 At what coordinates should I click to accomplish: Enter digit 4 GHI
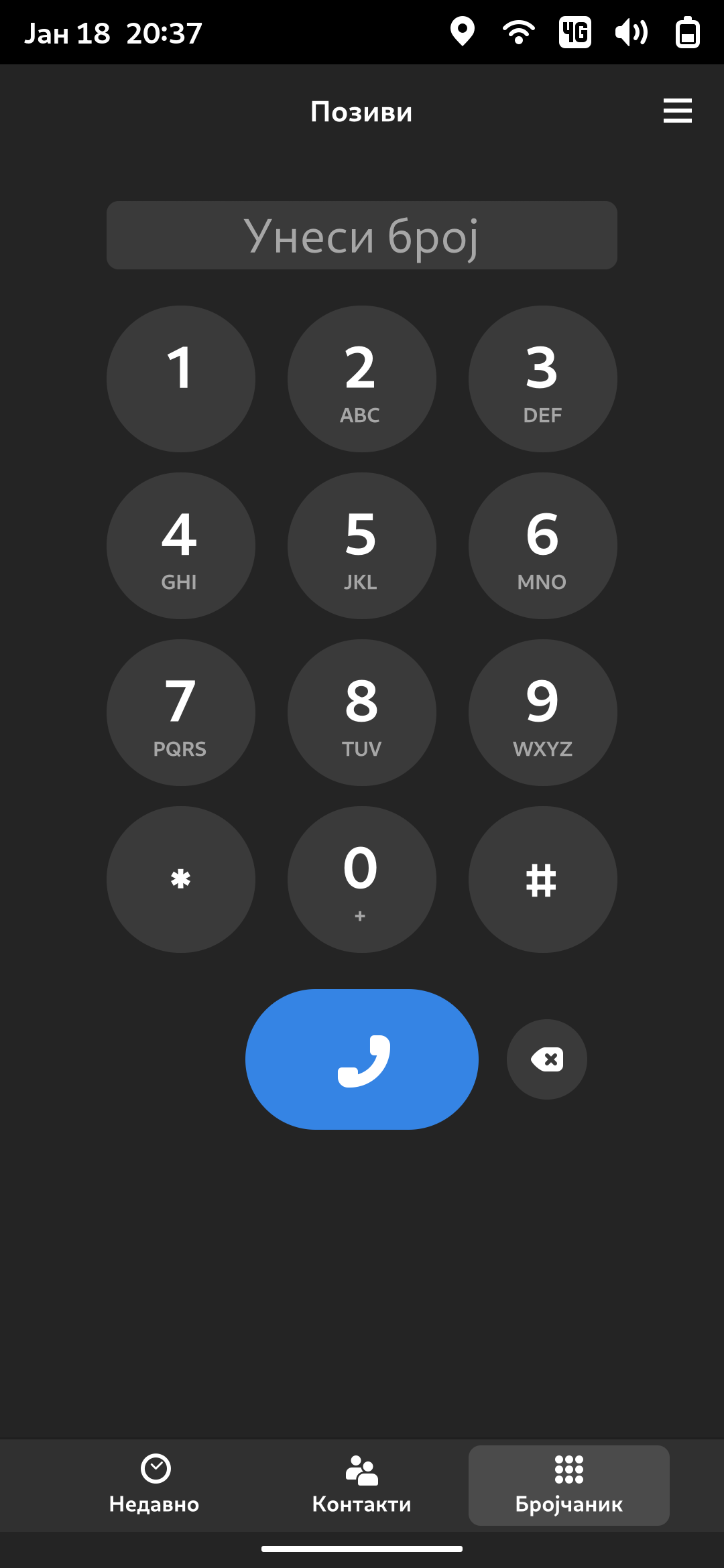coord(181,546)
